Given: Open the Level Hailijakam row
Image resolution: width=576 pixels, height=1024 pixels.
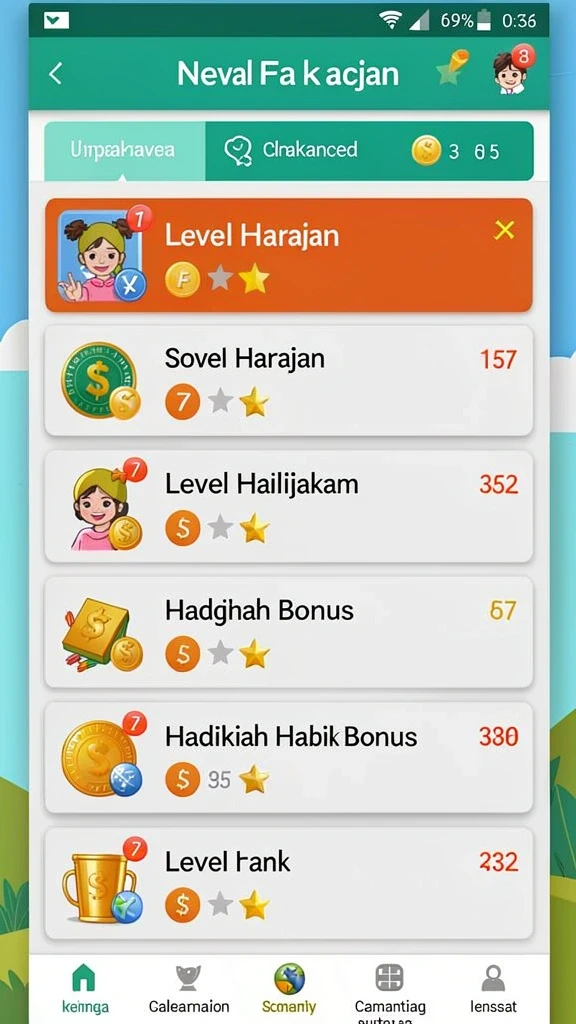Looking at the screenshot, I should [289, 507].
